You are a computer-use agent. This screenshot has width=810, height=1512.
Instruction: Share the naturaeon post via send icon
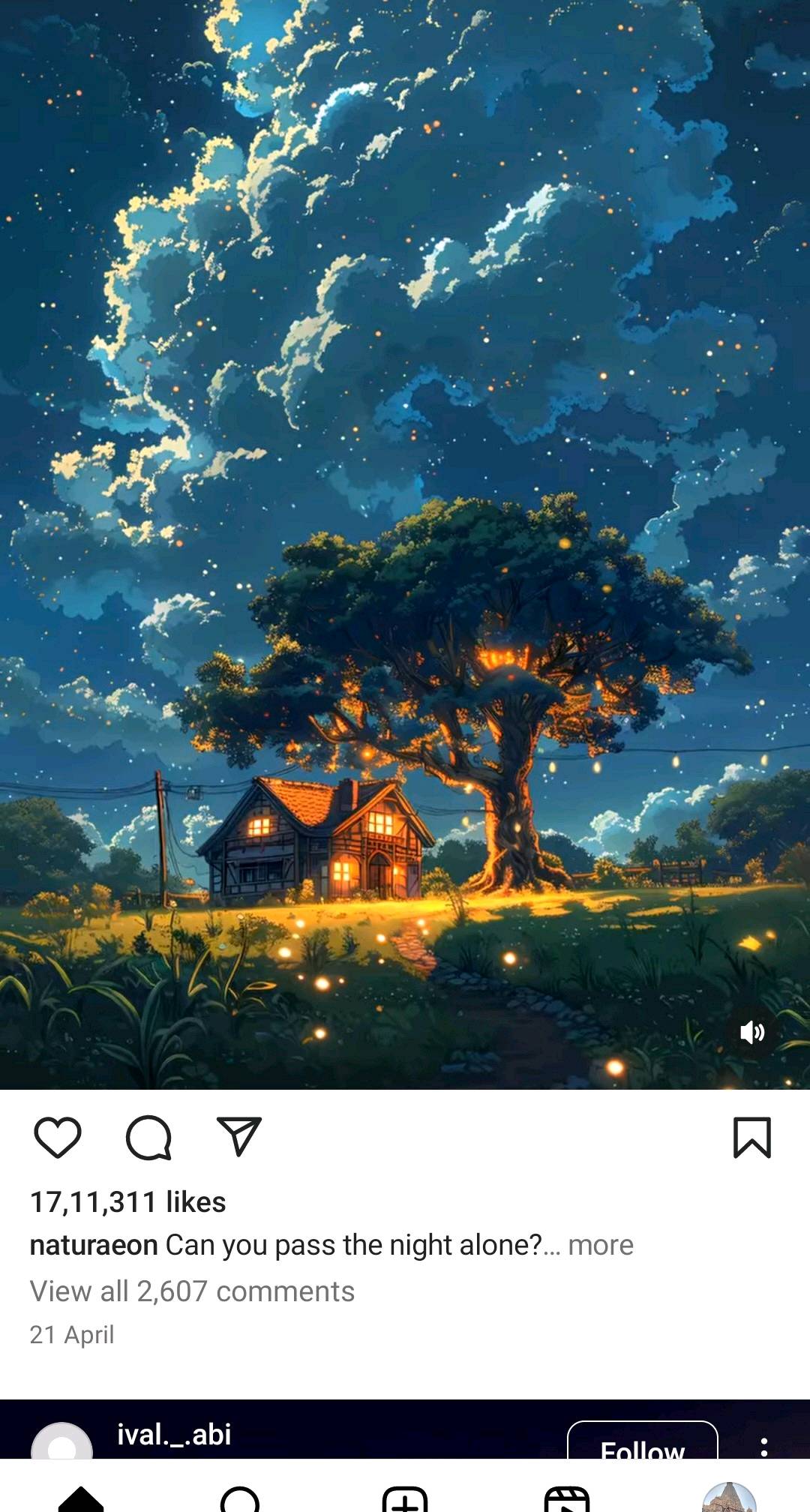pos(238,1135)
